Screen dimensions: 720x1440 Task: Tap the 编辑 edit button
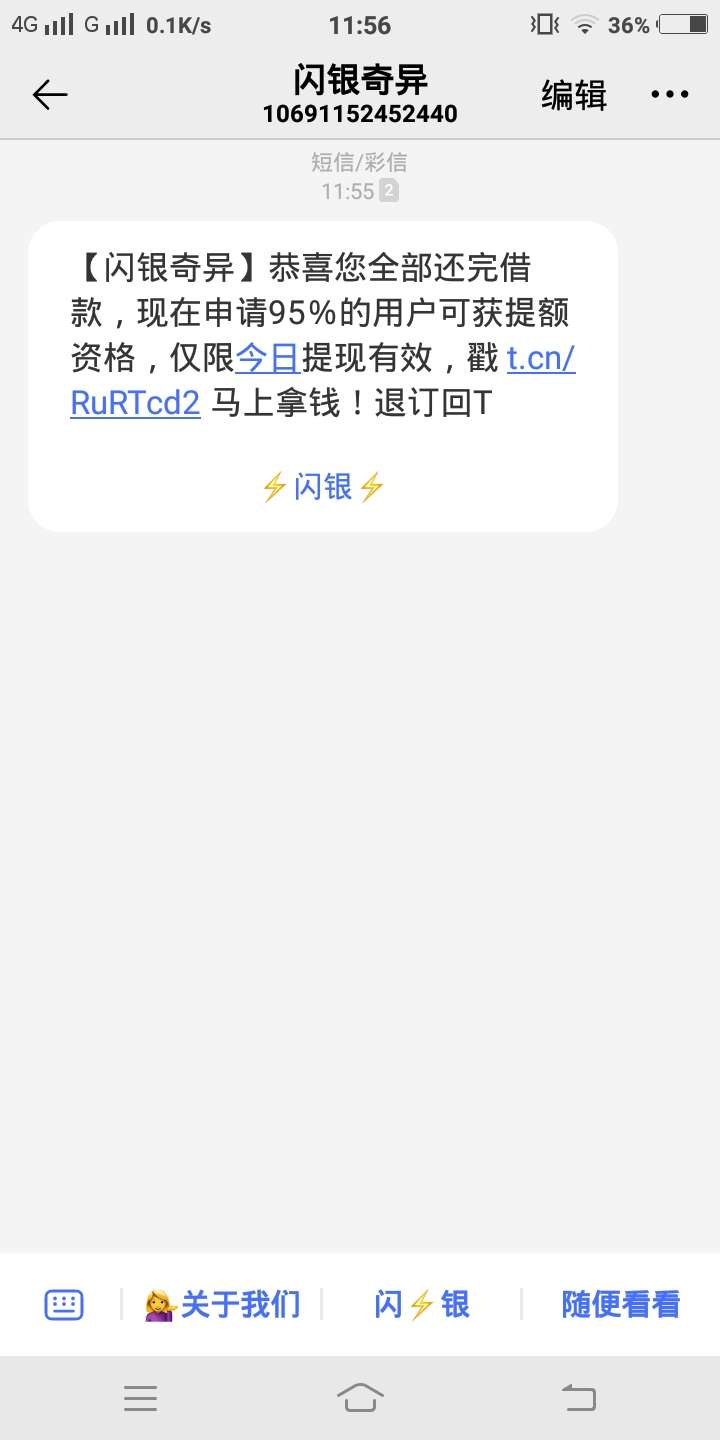[x=574, y=95]
